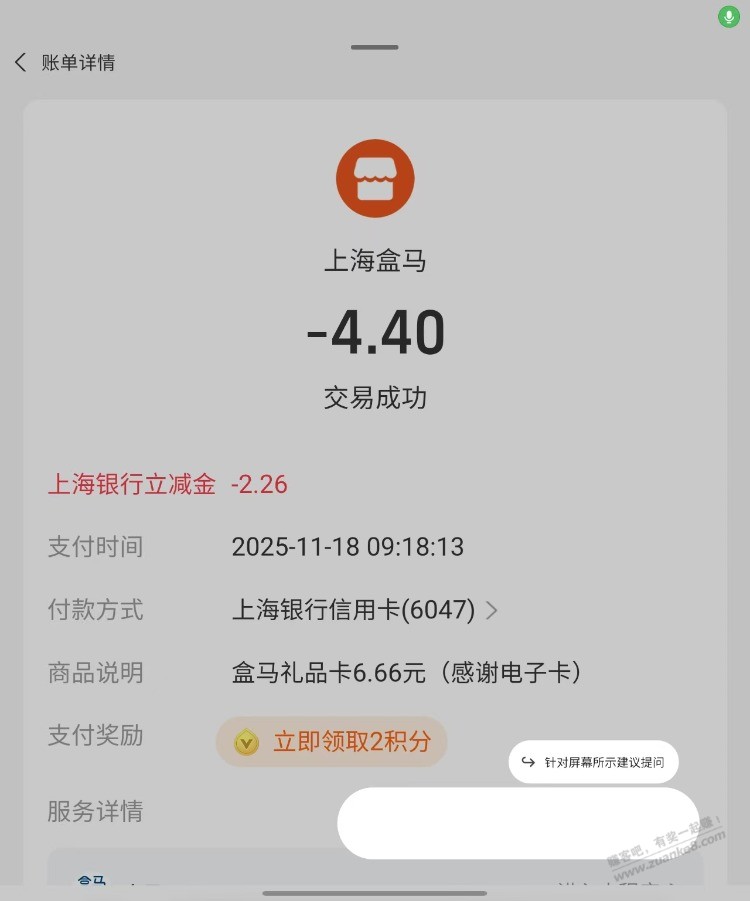Go back from the 账单详情 page
This screenshot has width=750, height=901.
(x=21, y=63)
